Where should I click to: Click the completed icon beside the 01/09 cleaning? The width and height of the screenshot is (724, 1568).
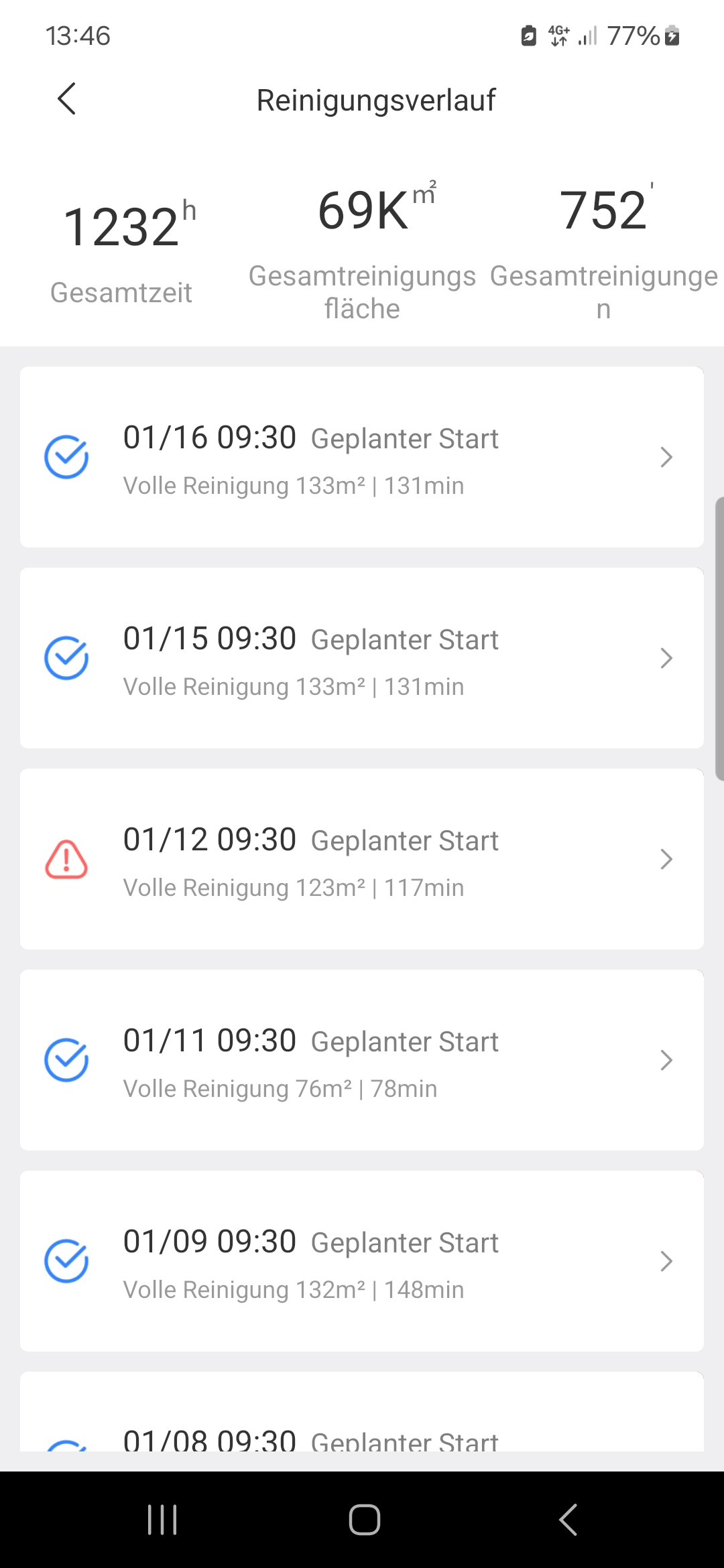(x=68, y=1260)
